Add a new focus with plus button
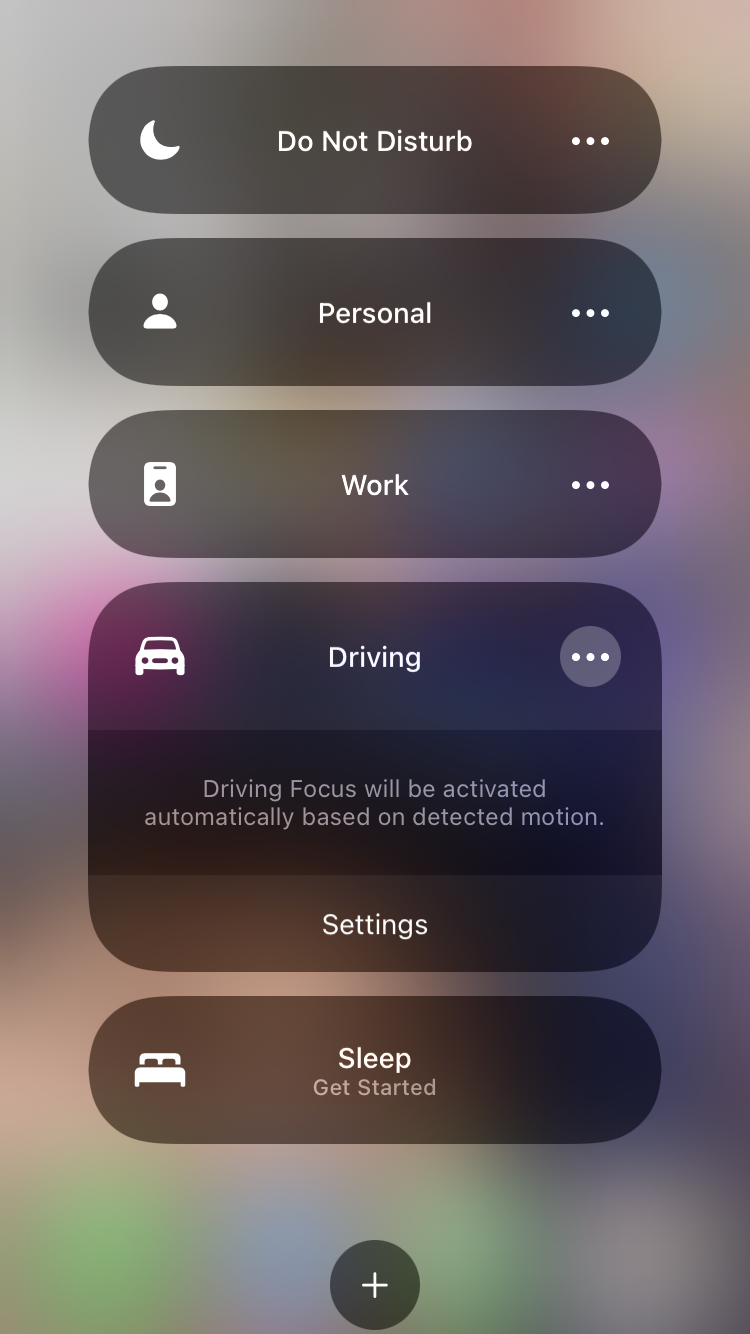Image resolution: width=750 pixels, height=1334 pixels. 375,1285
